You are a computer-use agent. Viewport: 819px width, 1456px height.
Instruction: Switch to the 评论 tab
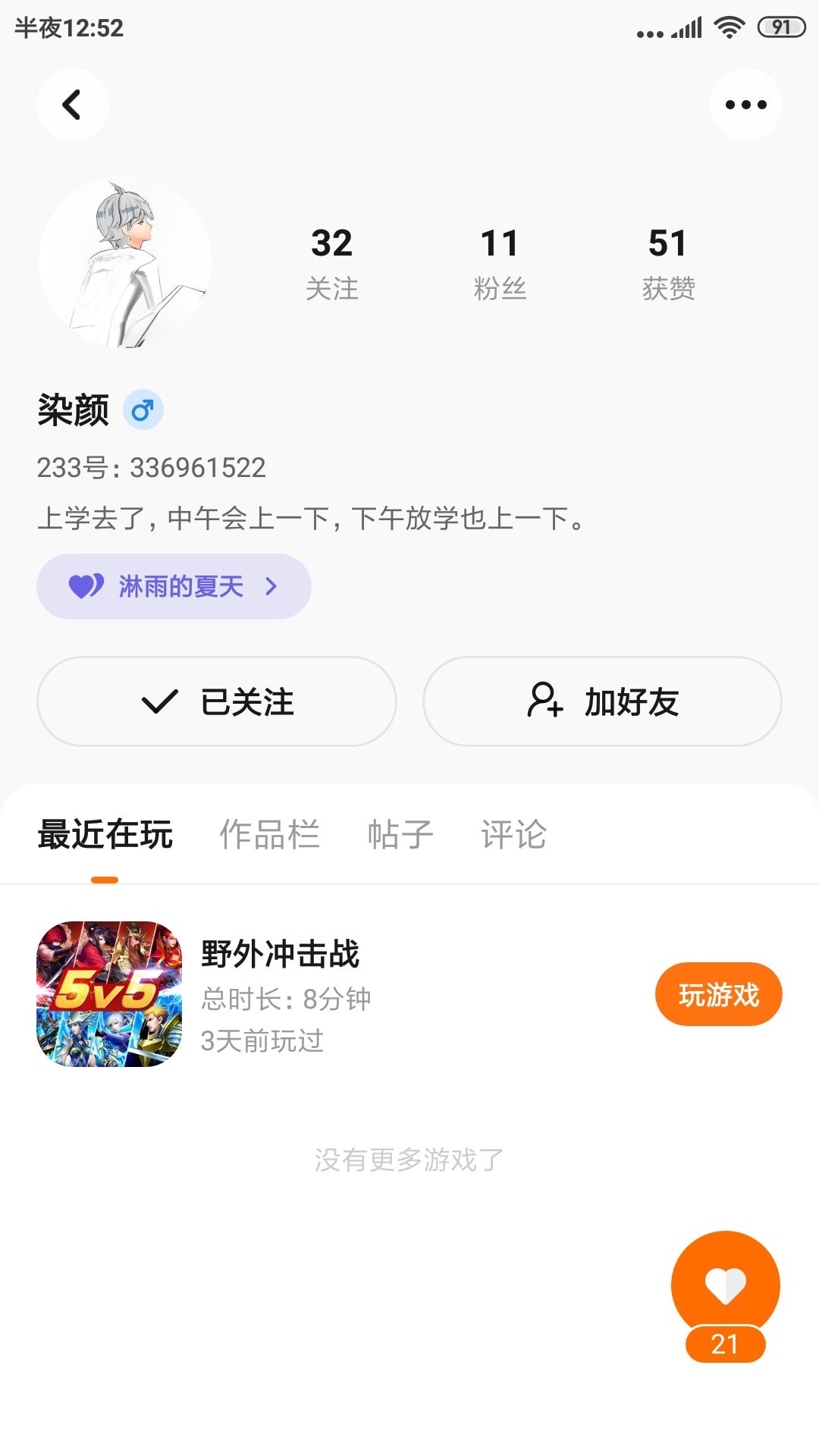[513, 835]
